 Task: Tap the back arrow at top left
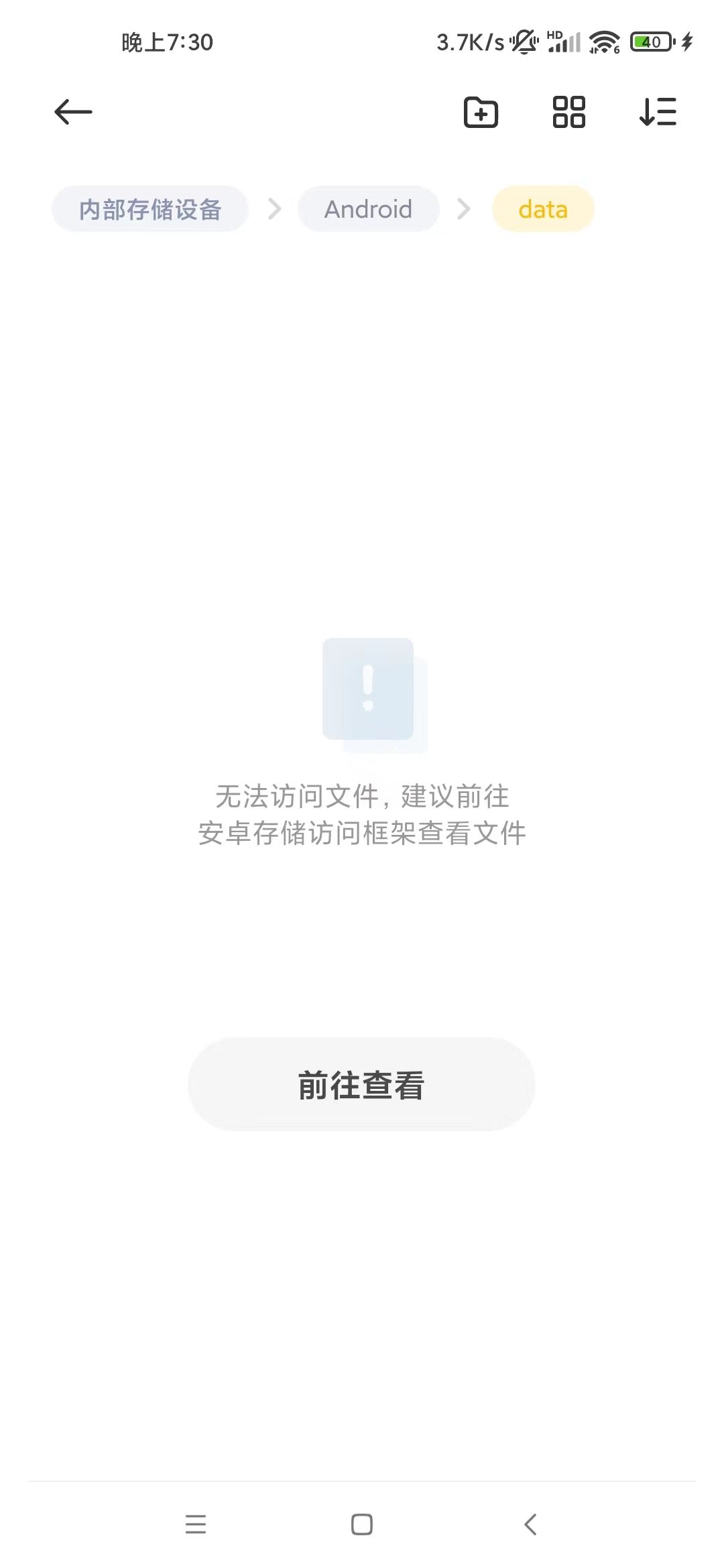pos(72,112)
